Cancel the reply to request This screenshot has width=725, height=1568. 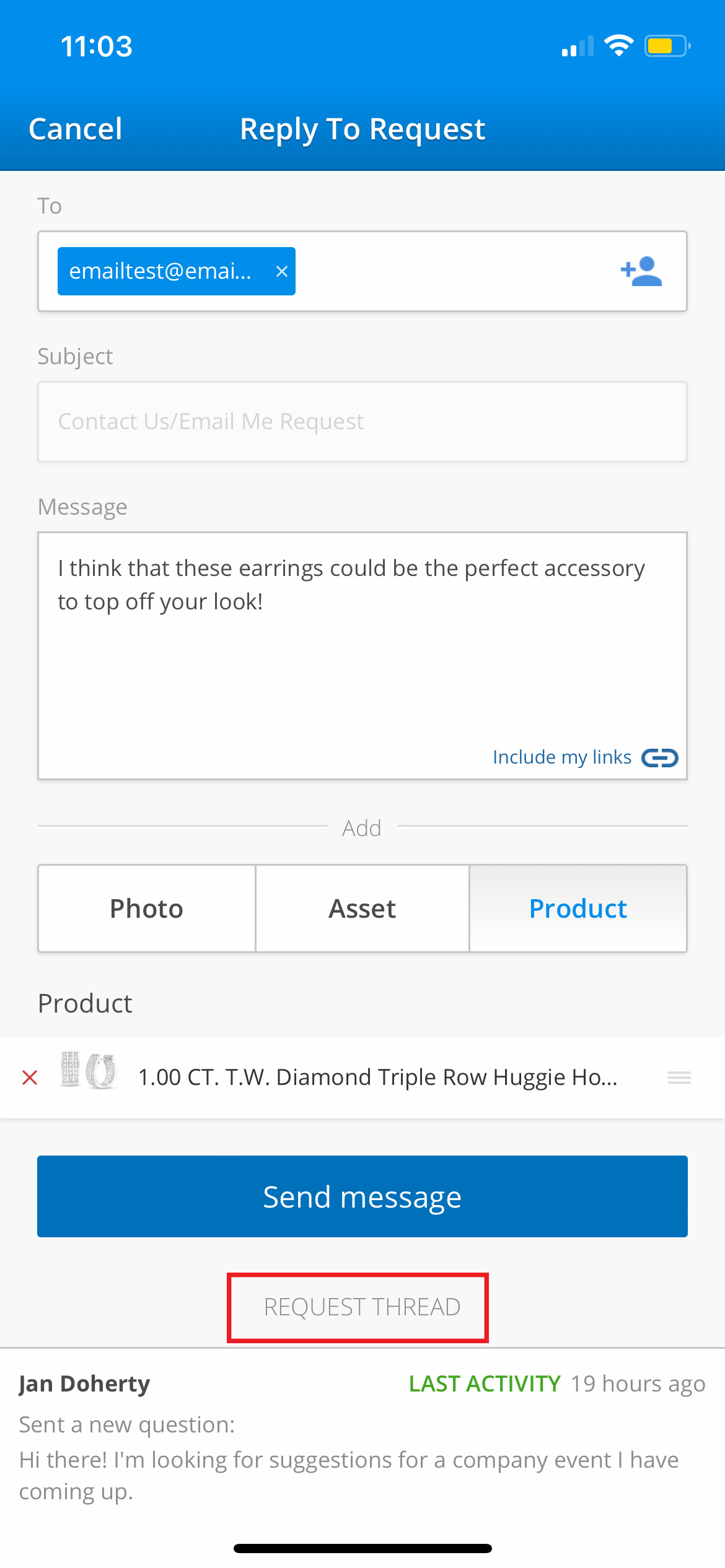pyautogui.click(x=76, y=129)
